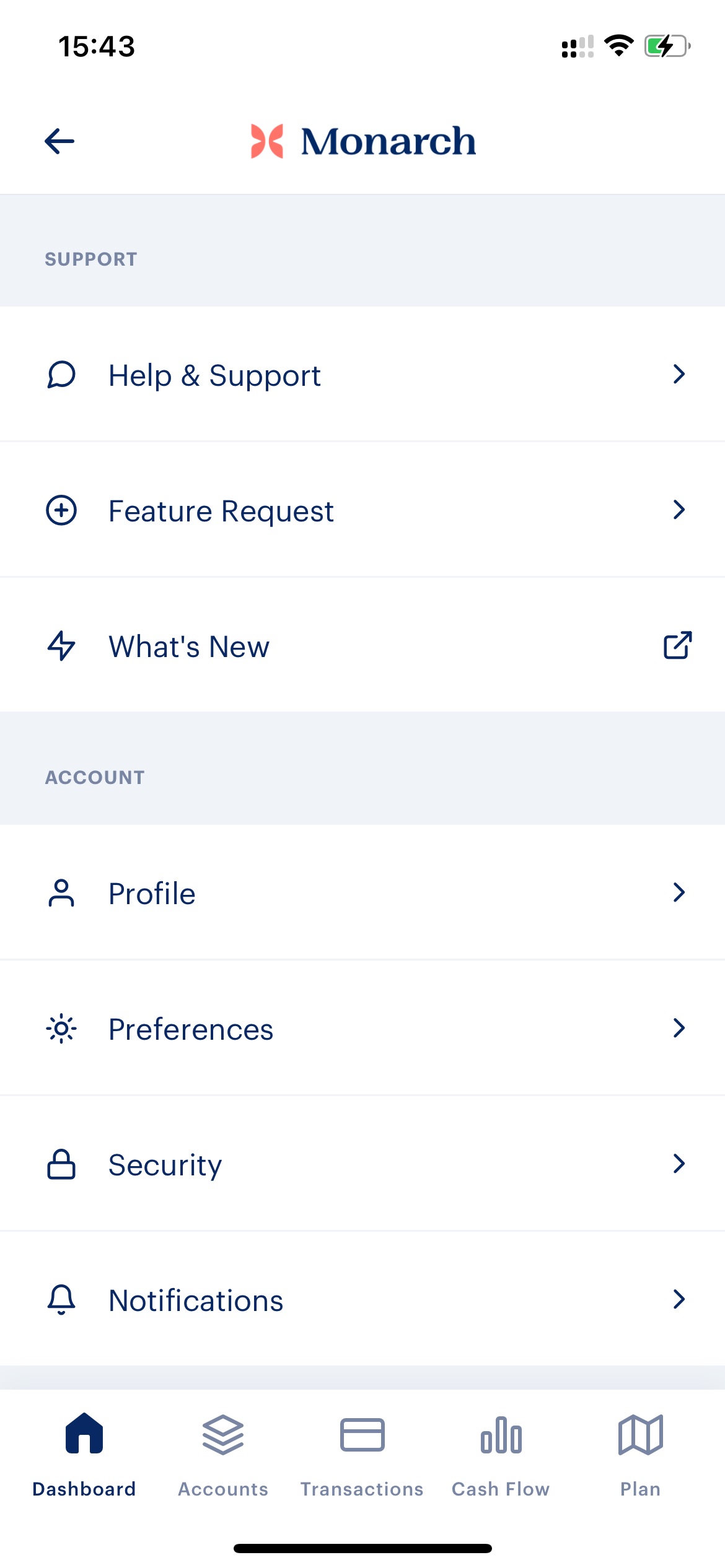Screen dimensions: 725x1568
Task: Switch to the Cash Flow tab
Action: tap(501, 1455)
